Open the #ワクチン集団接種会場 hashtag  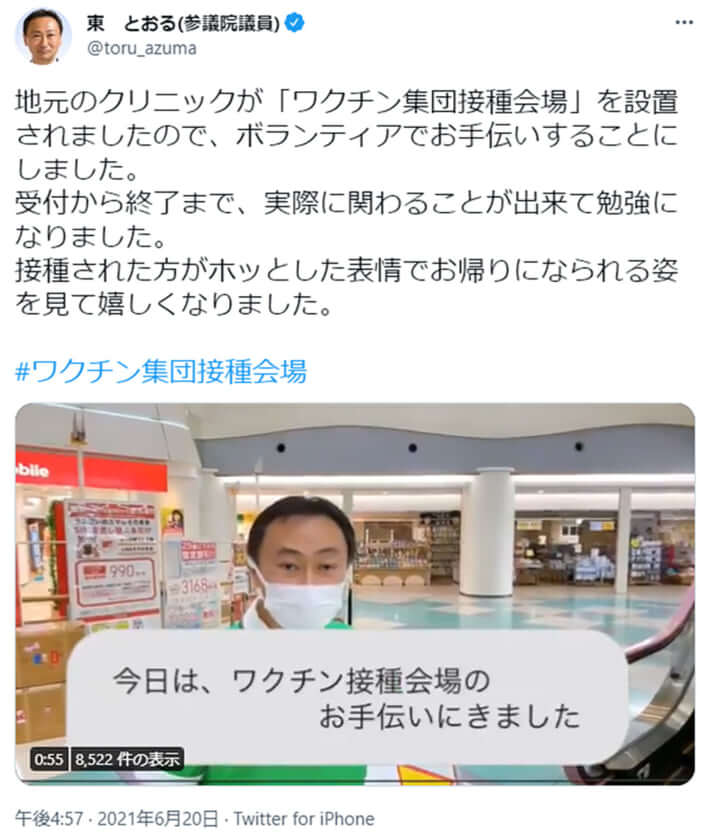pyautogui.click(x=162, y=372)
